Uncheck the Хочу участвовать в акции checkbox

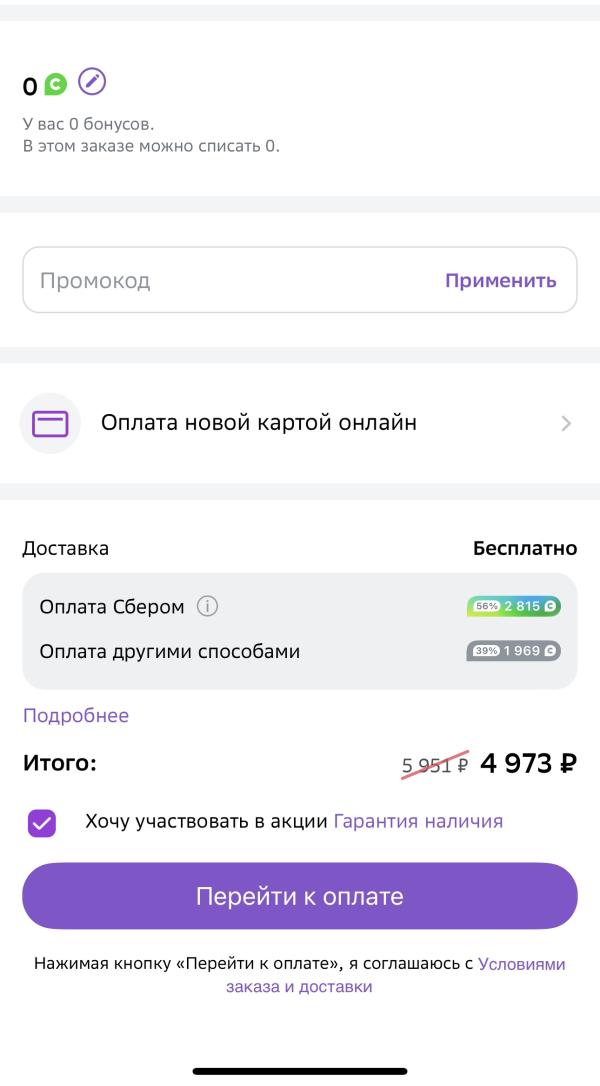tap(43, 823)
